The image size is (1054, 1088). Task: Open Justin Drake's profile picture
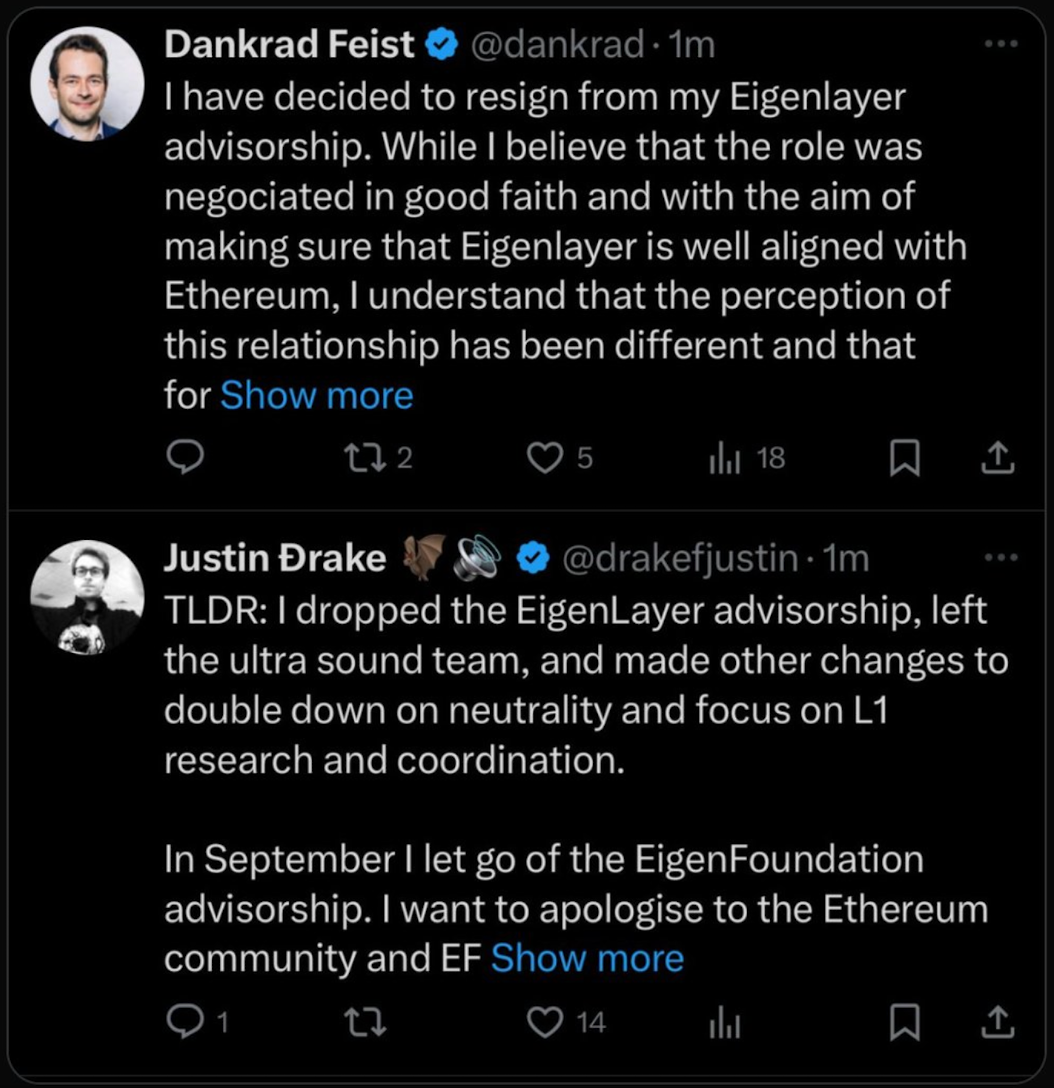(87, 598)
